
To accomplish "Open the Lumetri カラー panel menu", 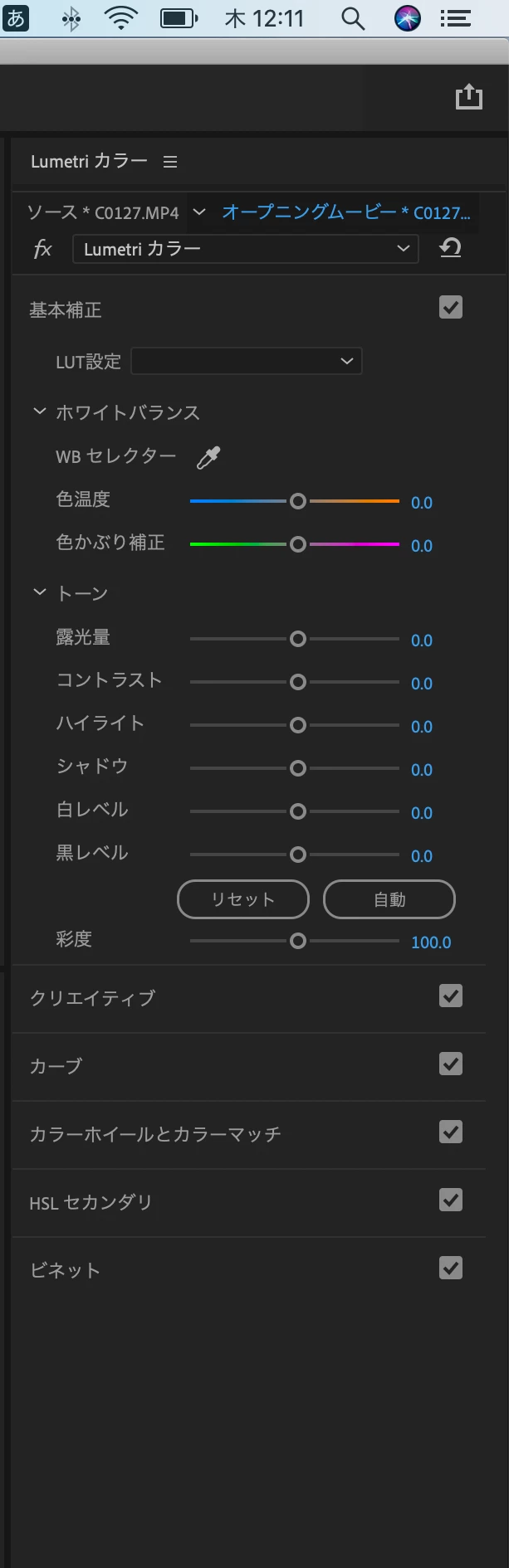I will (x=170, y=162).
